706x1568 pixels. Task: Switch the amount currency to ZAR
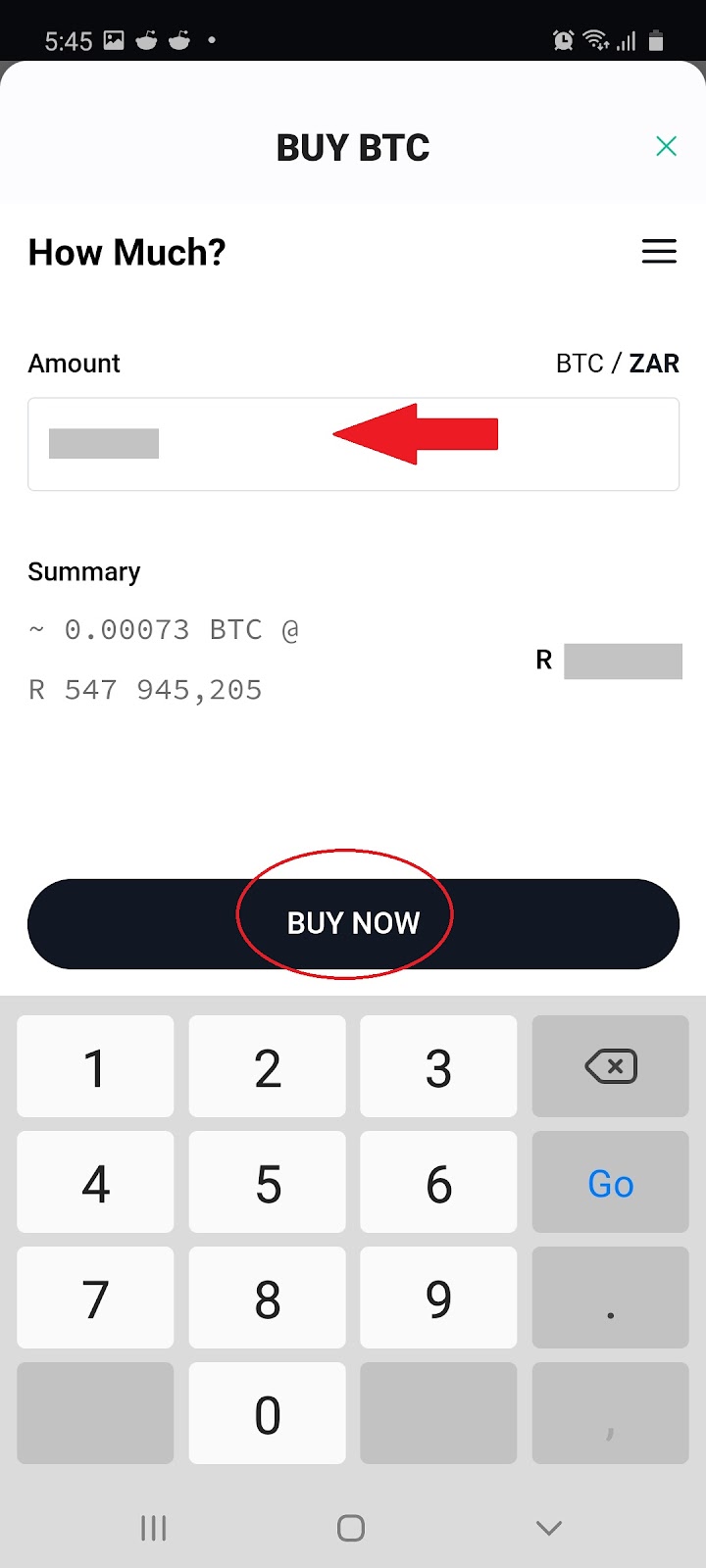pyautogui.click(x=654, y=364)
